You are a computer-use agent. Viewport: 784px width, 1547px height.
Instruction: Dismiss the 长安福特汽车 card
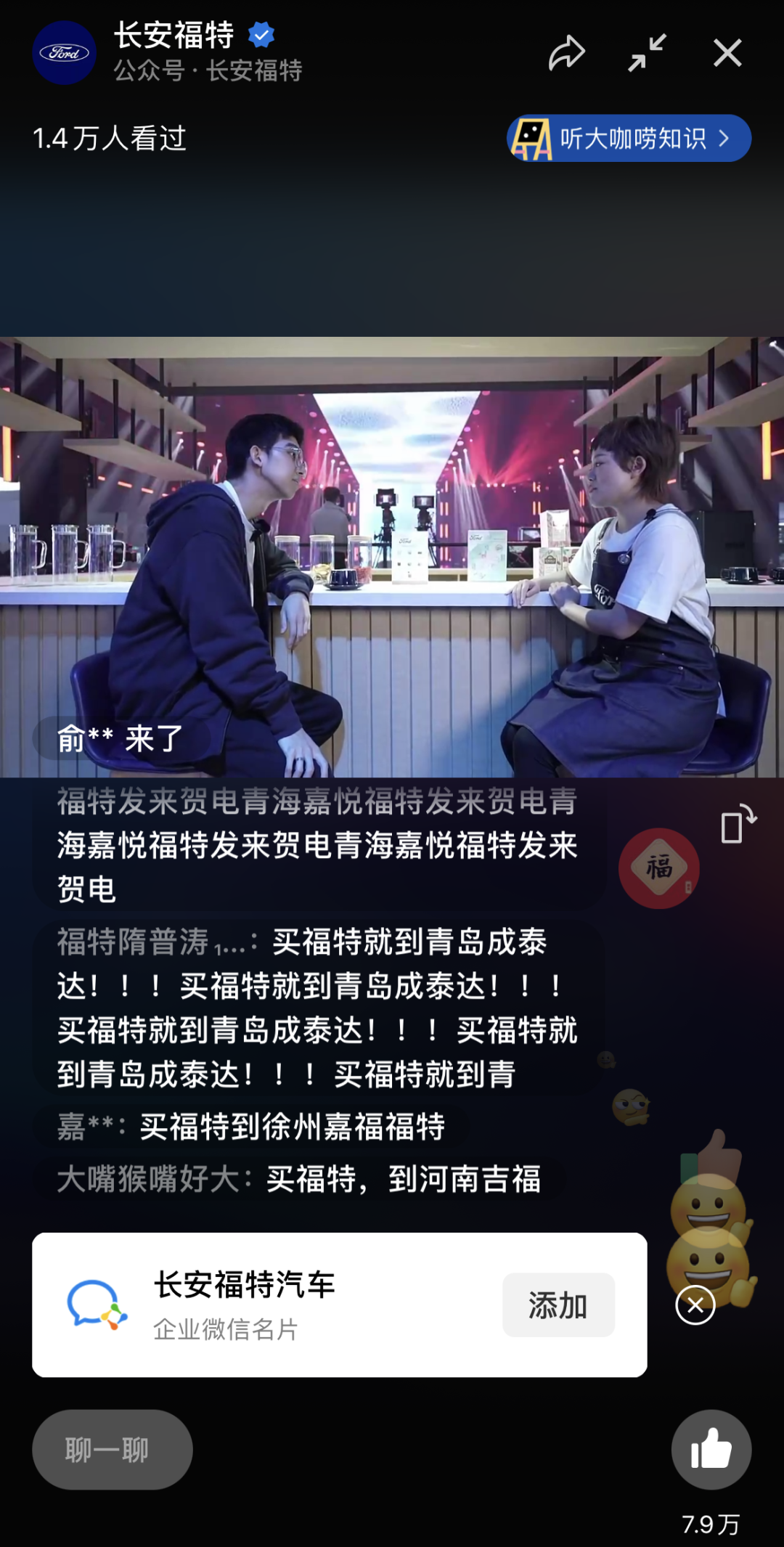tap(695, 1305)
